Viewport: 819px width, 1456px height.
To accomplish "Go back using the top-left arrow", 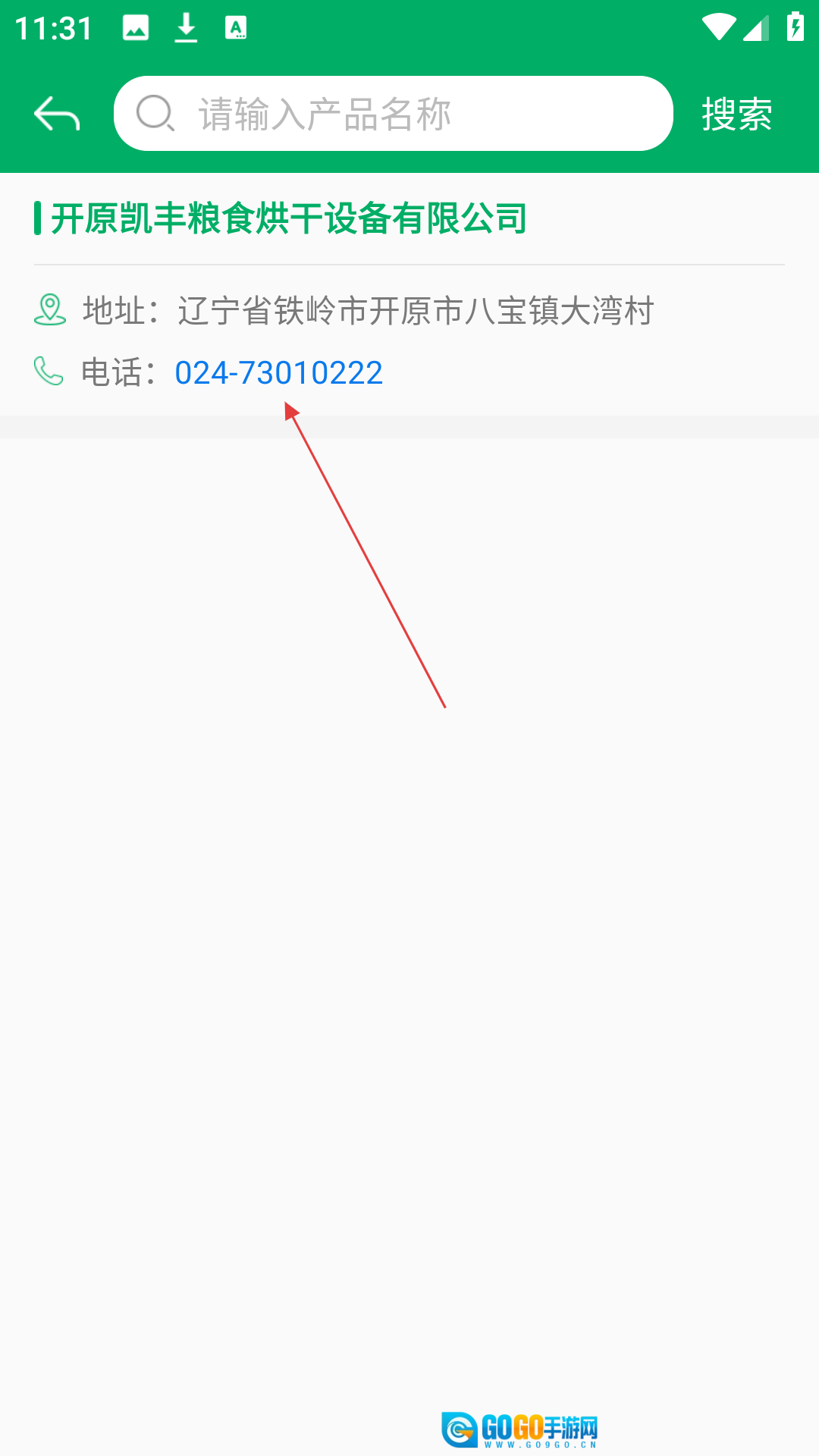I will coord(57,115).
